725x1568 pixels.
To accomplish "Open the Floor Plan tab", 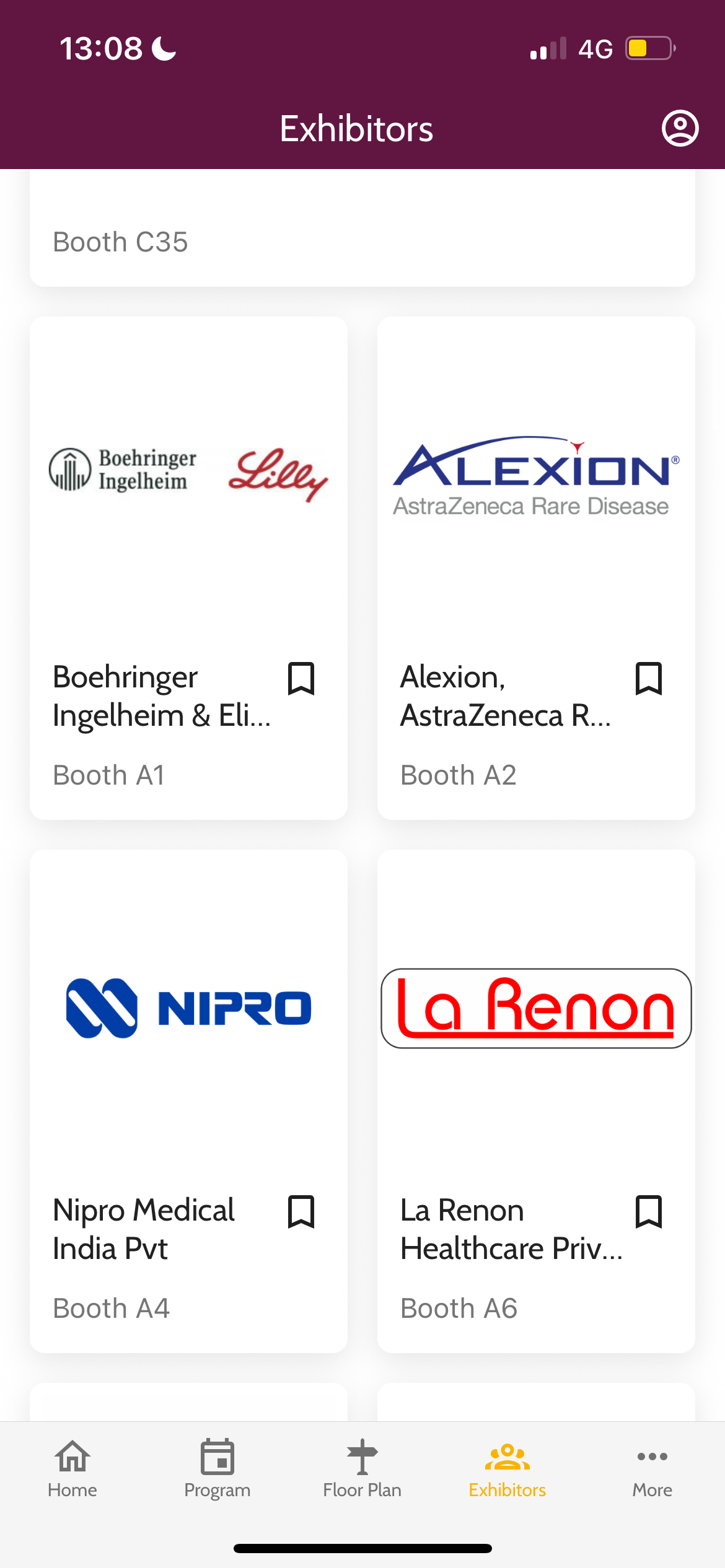I will click(x=362, y=1468).
